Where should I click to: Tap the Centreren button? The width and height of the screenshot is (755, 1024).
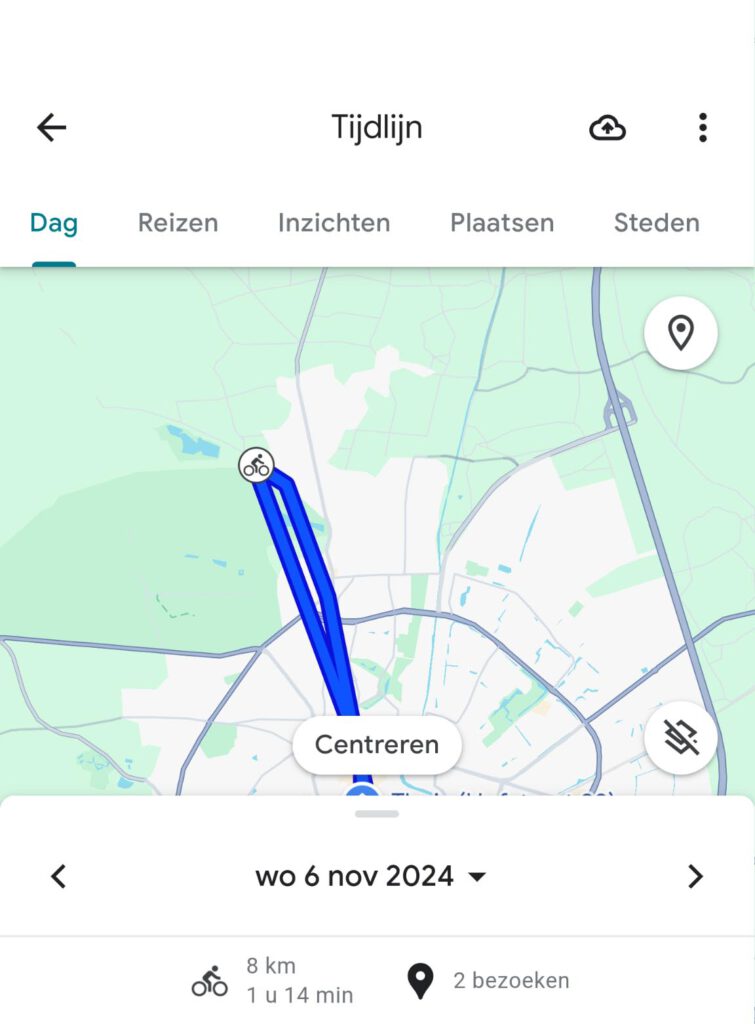coord(377,745)
